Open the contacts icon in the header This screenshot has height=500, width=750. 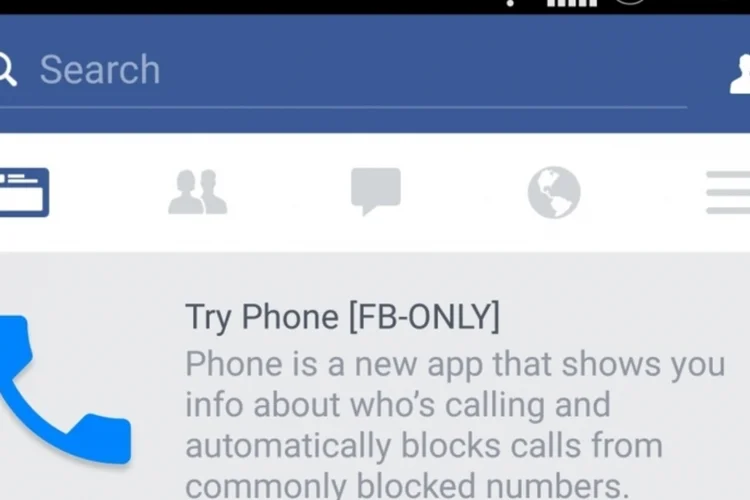pyautogui.click(x=740, y=72)
